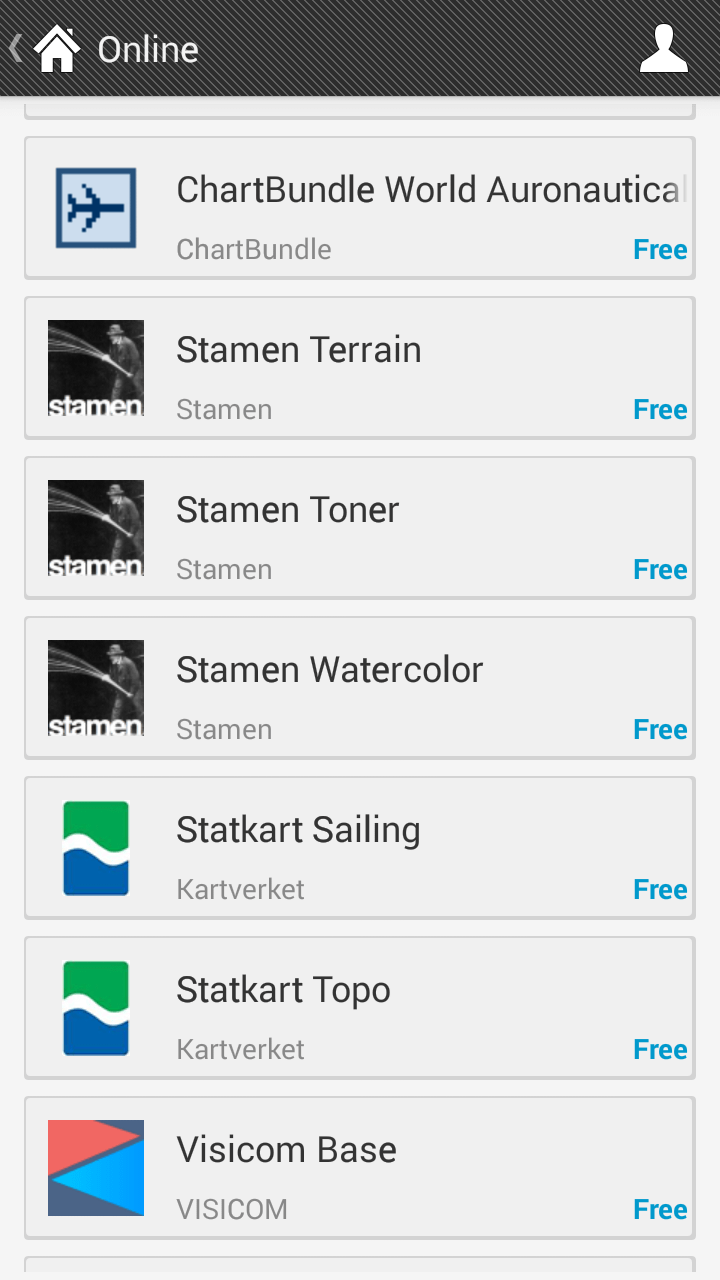Select Statkart Sailing by Kartverket

tap(360, 848)
